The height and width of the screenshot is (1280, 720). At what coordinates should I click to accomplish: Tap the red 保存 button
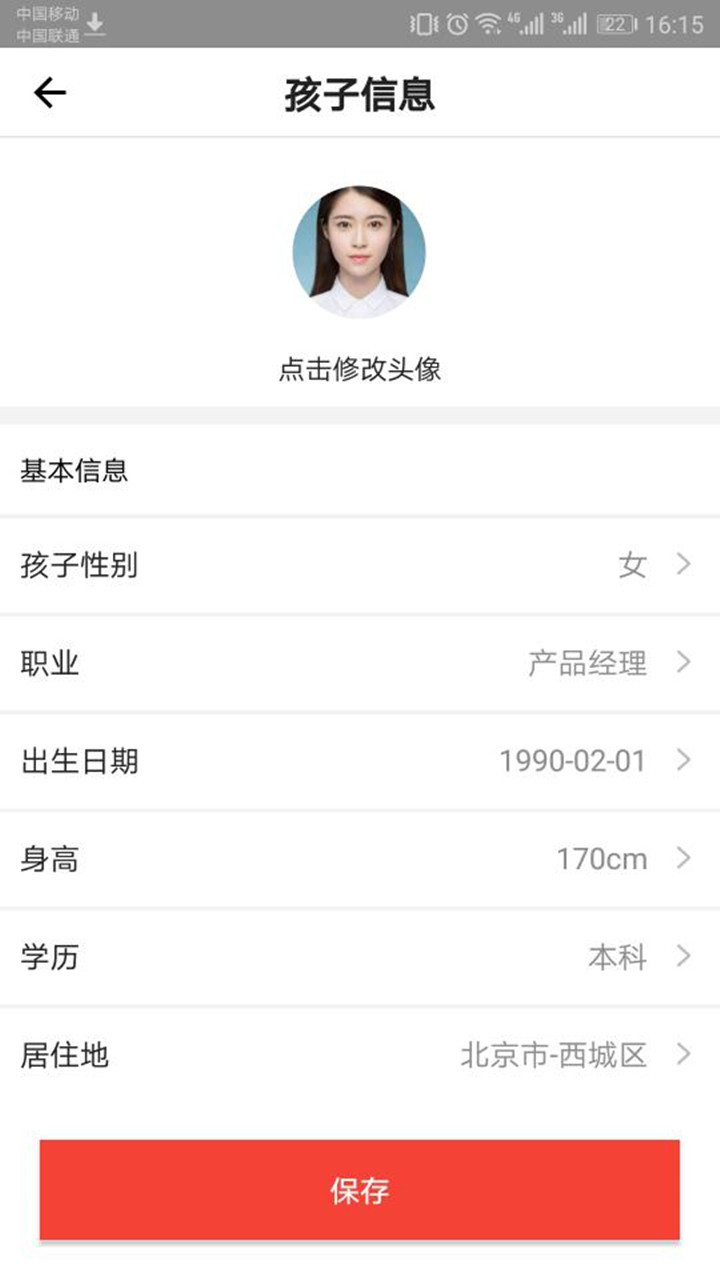[360, 1190]
